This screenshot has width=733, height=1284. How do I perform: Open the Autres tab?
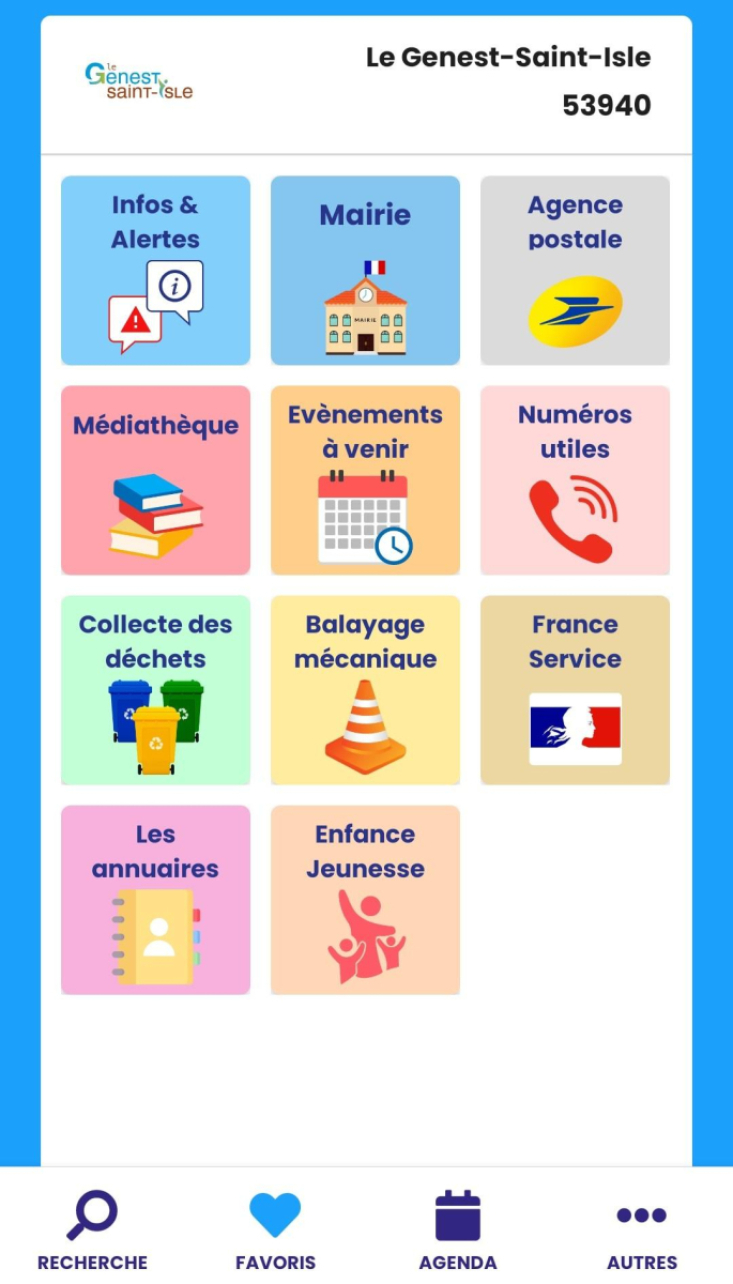pos(641,1228)
